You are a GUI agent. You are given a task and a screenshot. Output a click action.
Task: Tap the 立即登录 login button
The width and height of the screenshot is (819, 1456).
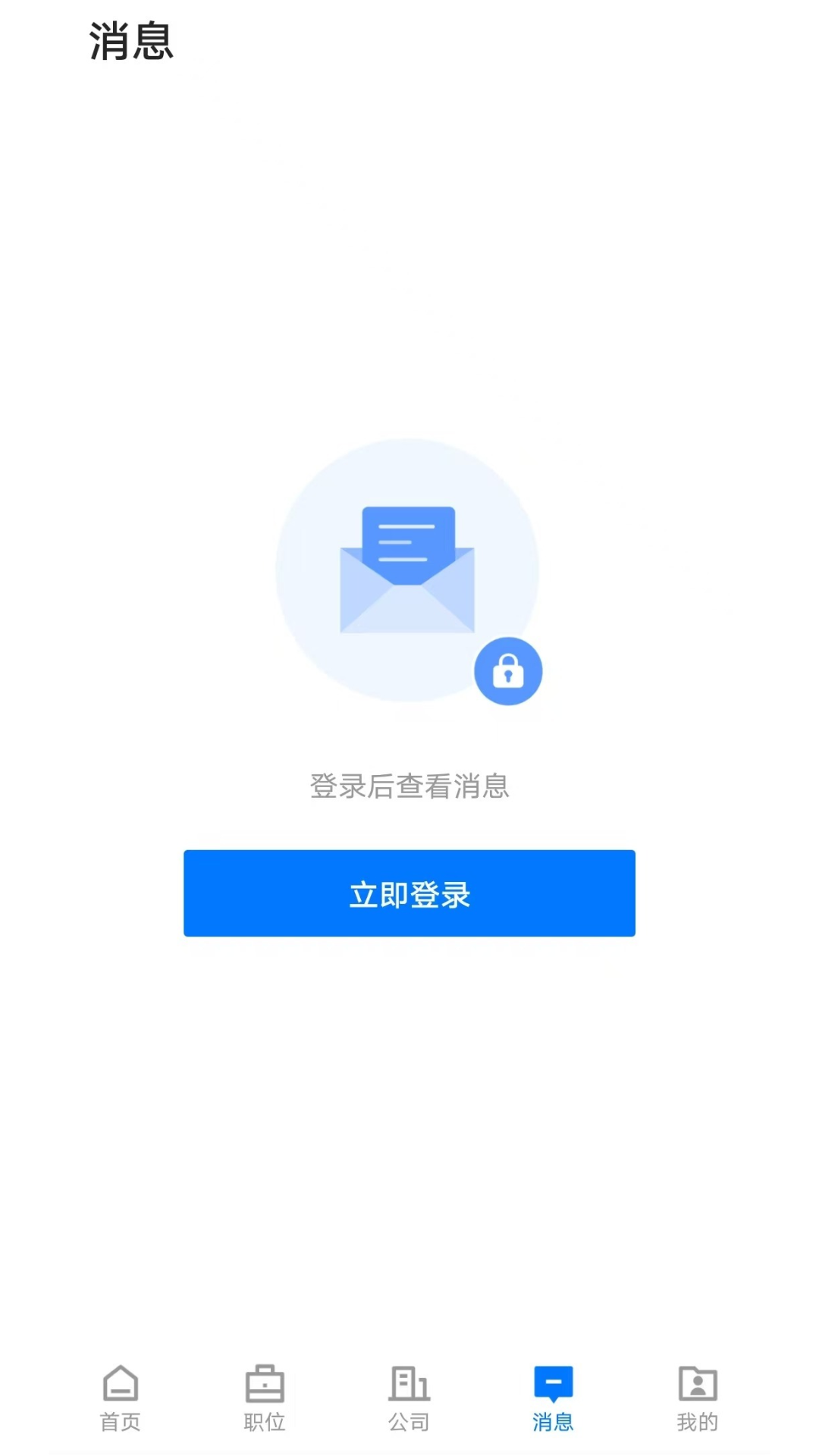tap(409, 893)
